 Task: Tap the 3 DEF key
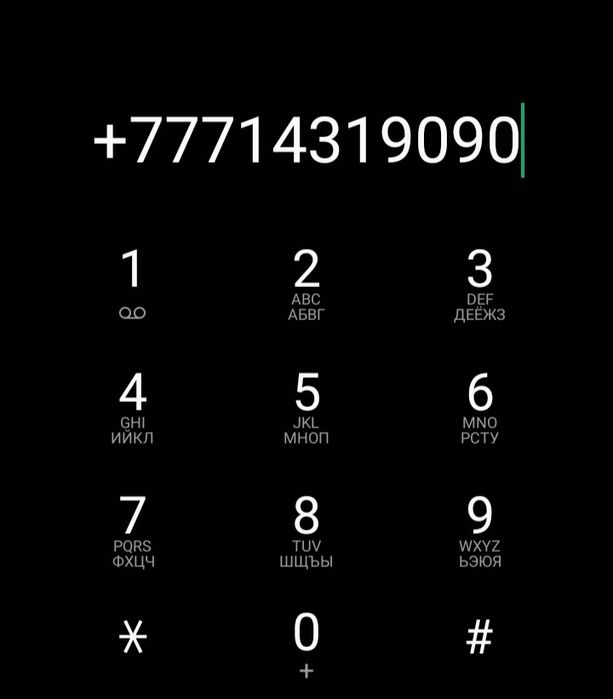[480, 285]
